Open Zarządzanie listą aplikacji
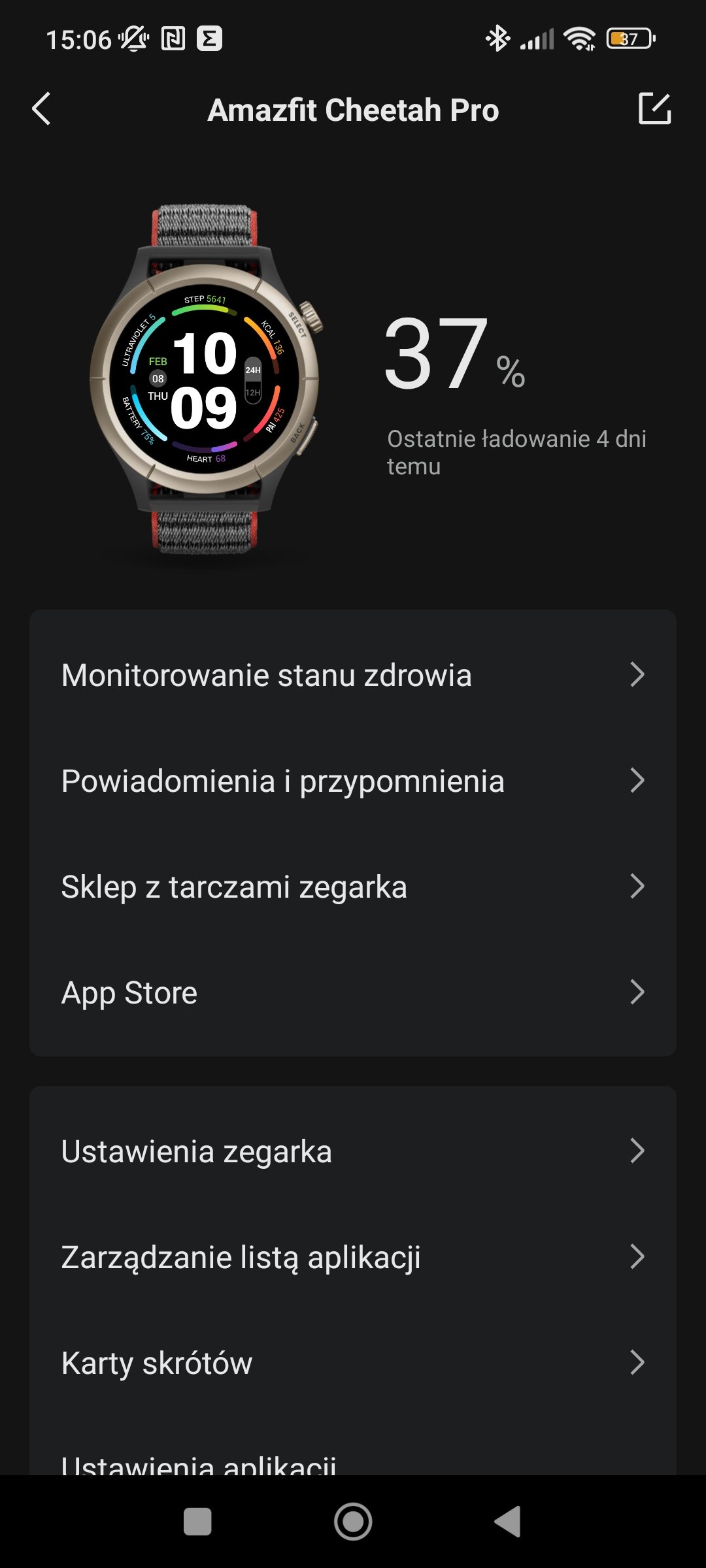The height and width of the screenshot is (1568, 706). [353, 1257]
